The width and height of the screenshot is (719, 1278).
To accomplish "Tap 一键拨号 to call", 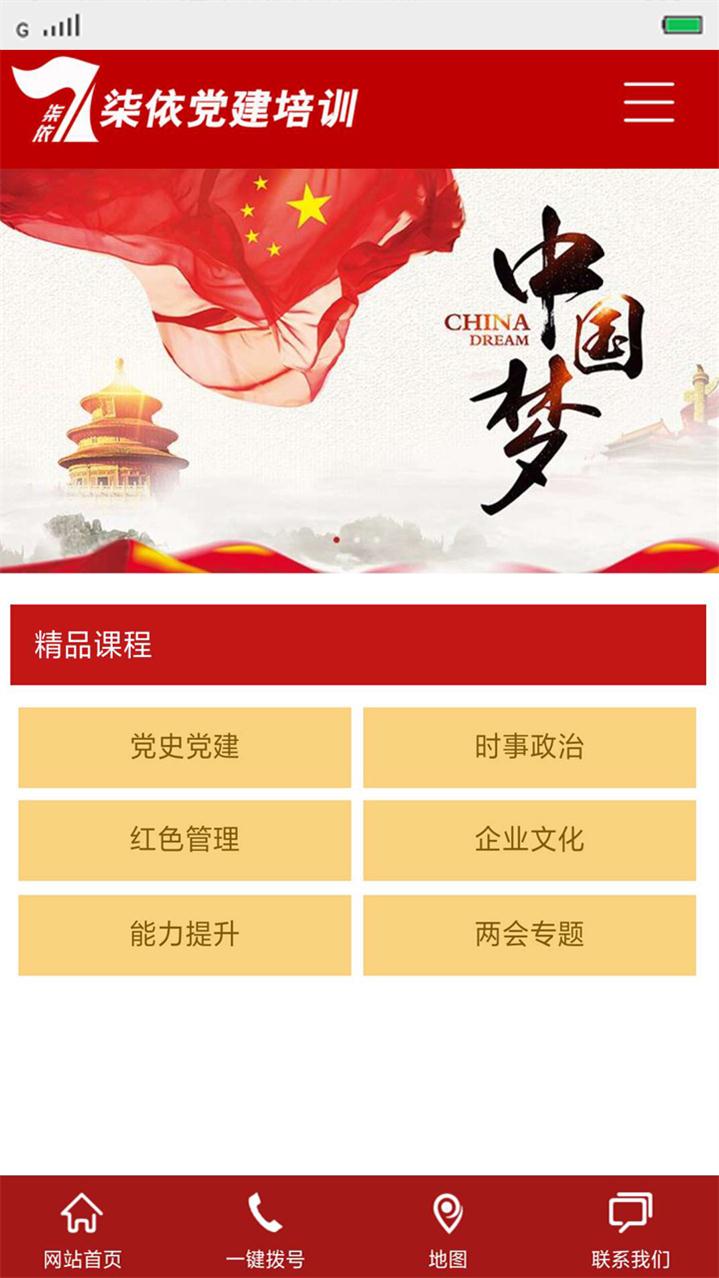I will click(x=265, y=1228).
